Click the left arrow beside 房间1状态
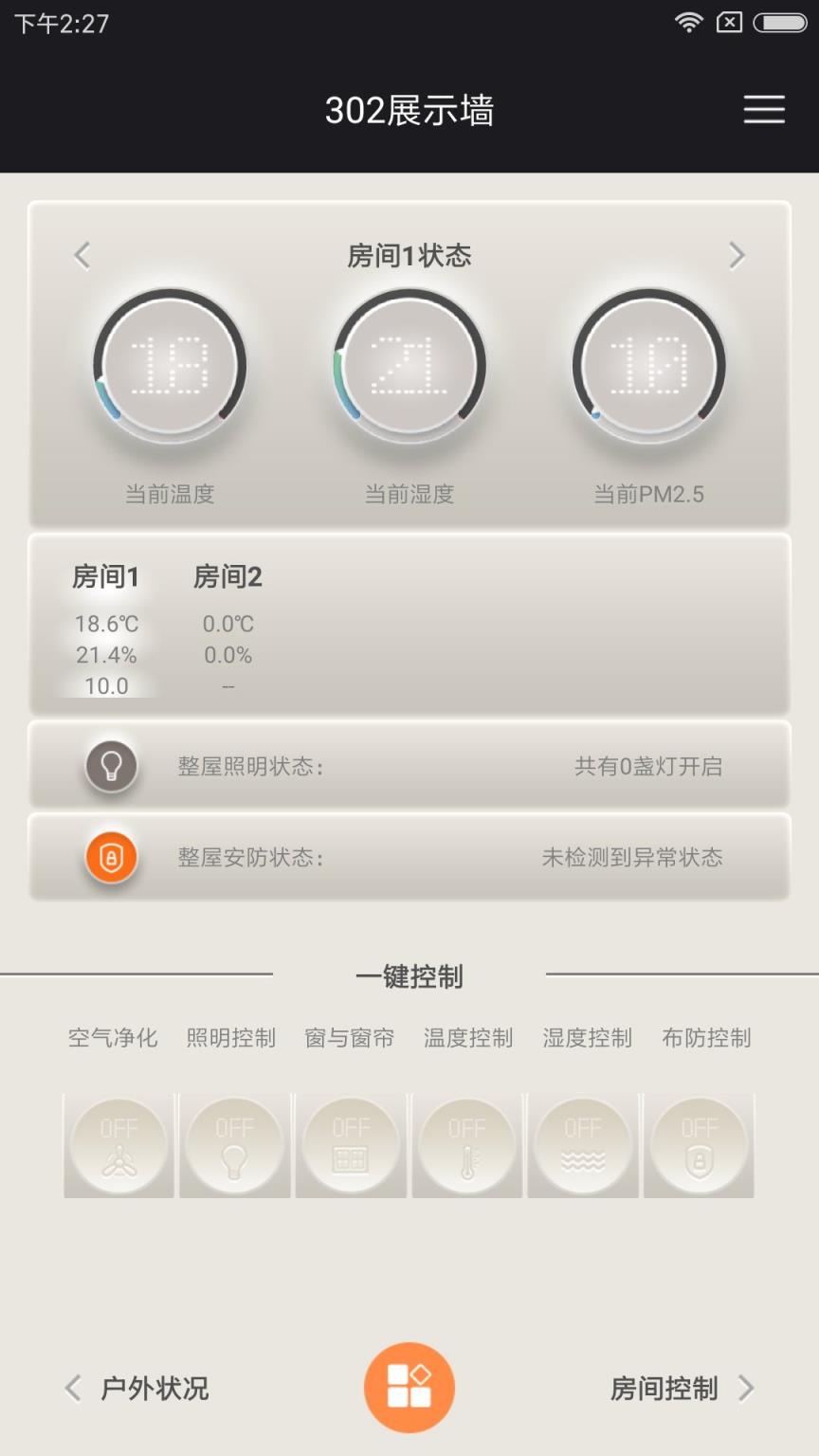This screenshot has height=1456, width=819. [82, 255]
